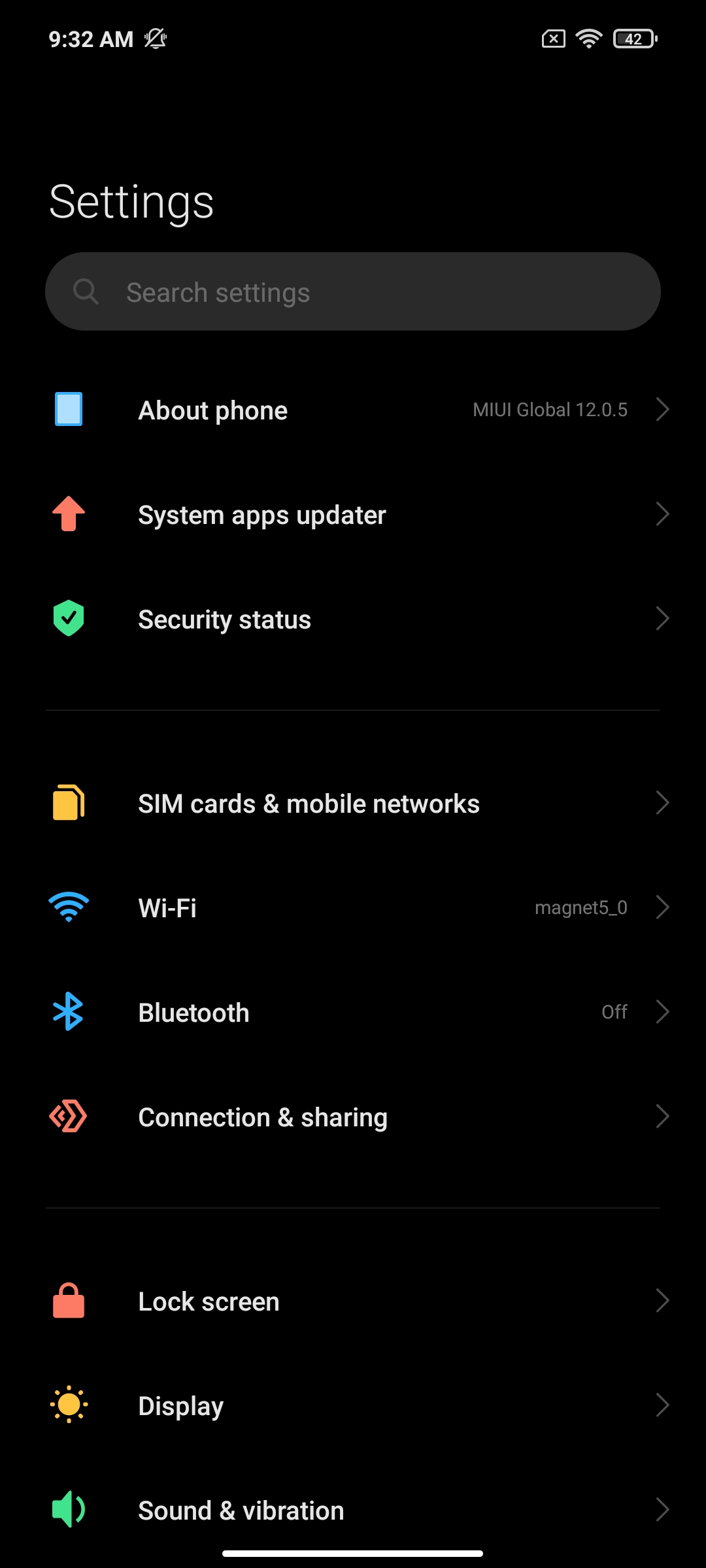Tap the Search settings field
Viewport: 706px width, 1568px height.
click(x=353, y=292)
